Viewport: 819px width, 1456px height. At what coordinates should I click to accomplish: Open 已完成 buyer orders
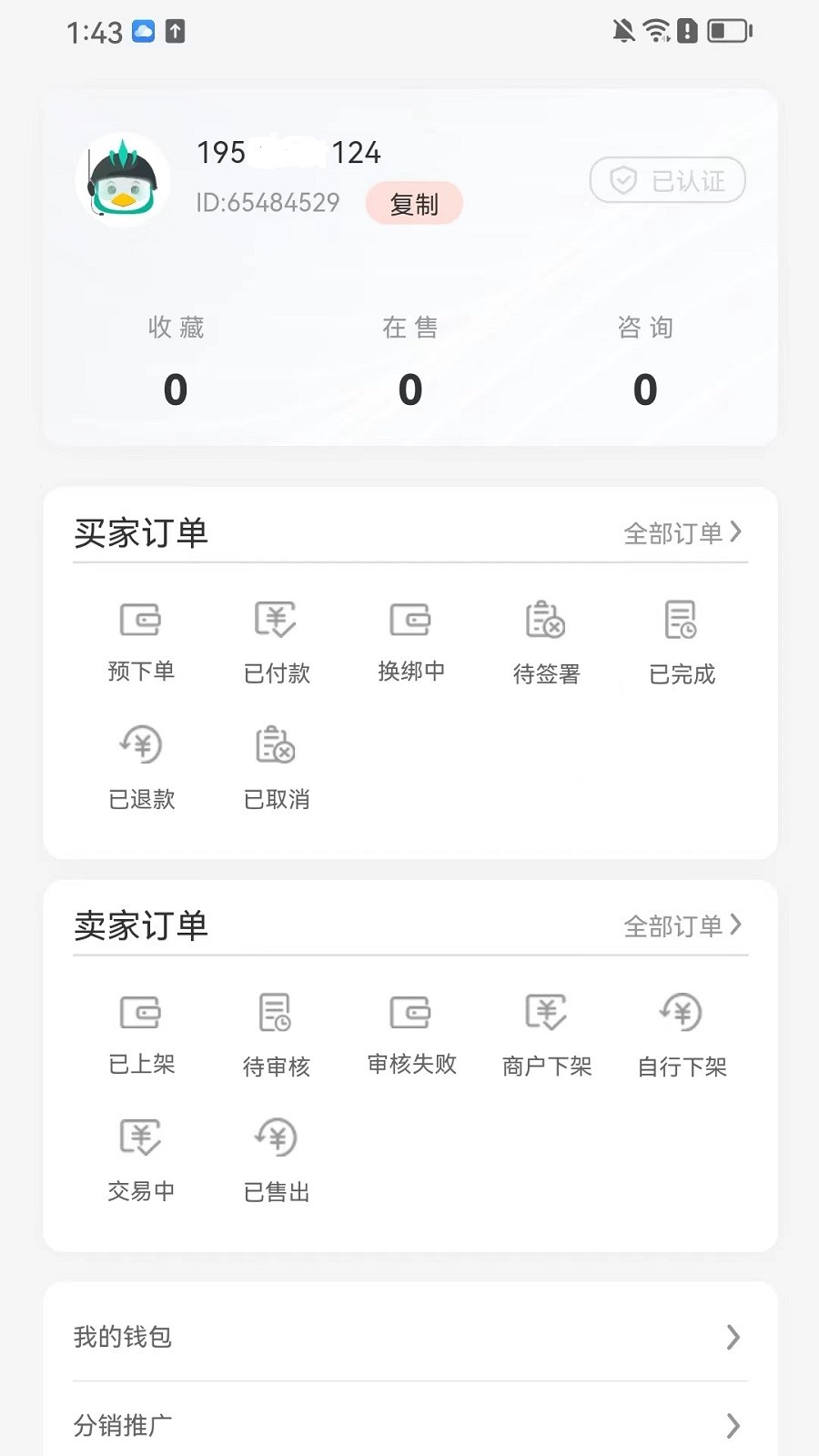[682, 640]
